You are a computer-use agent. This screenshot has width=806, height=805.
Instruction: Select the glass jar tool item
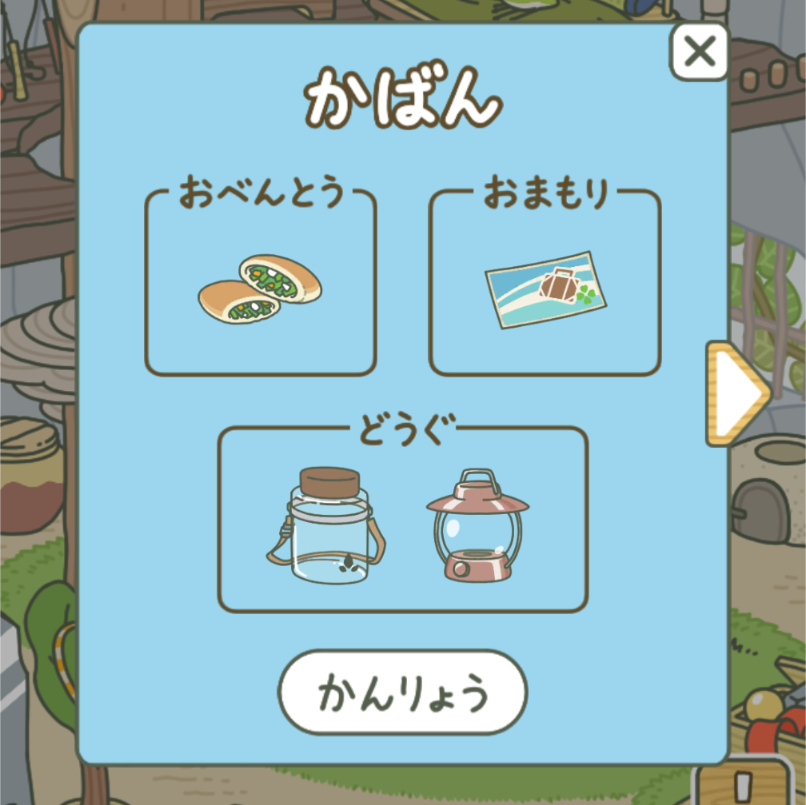tap(328, 527)
